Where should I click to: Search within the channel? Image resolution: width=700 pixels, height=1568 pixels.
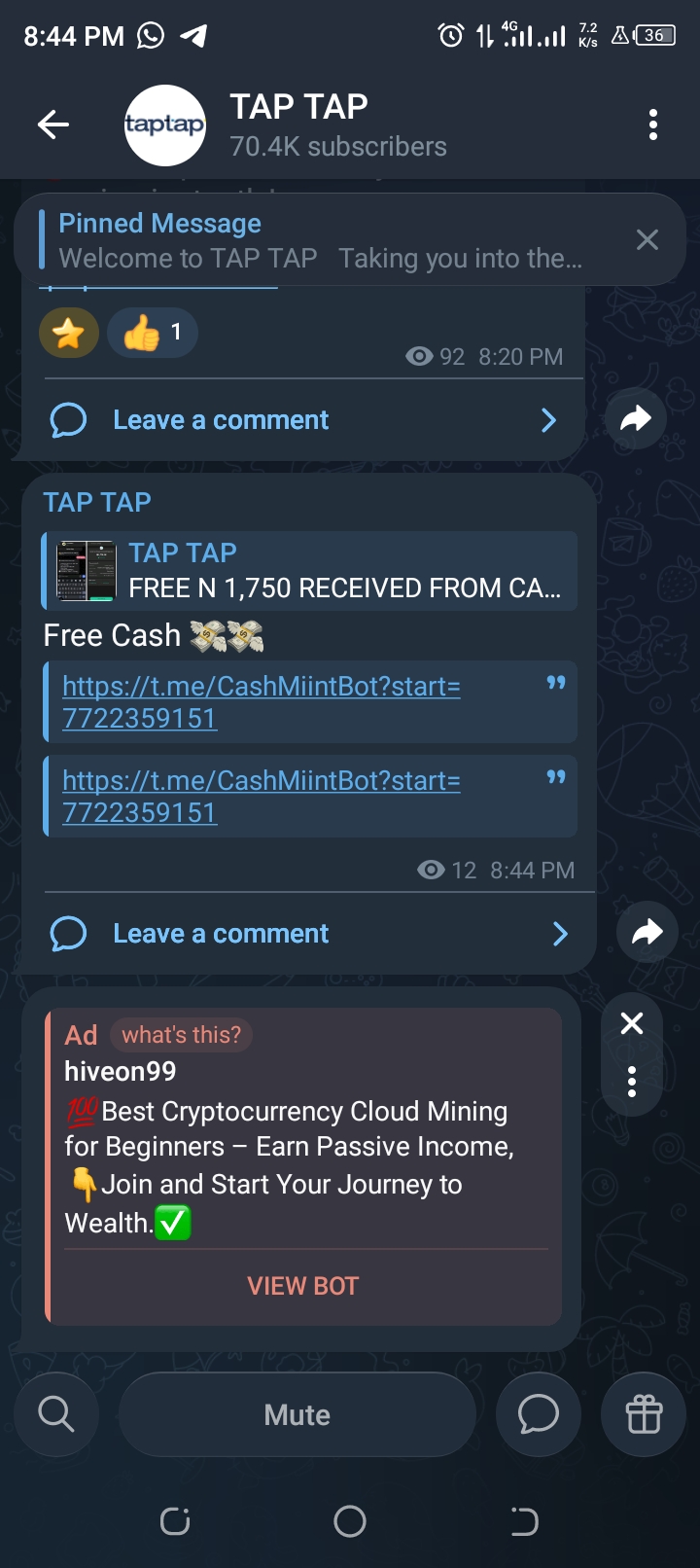tap(56, 1414)
